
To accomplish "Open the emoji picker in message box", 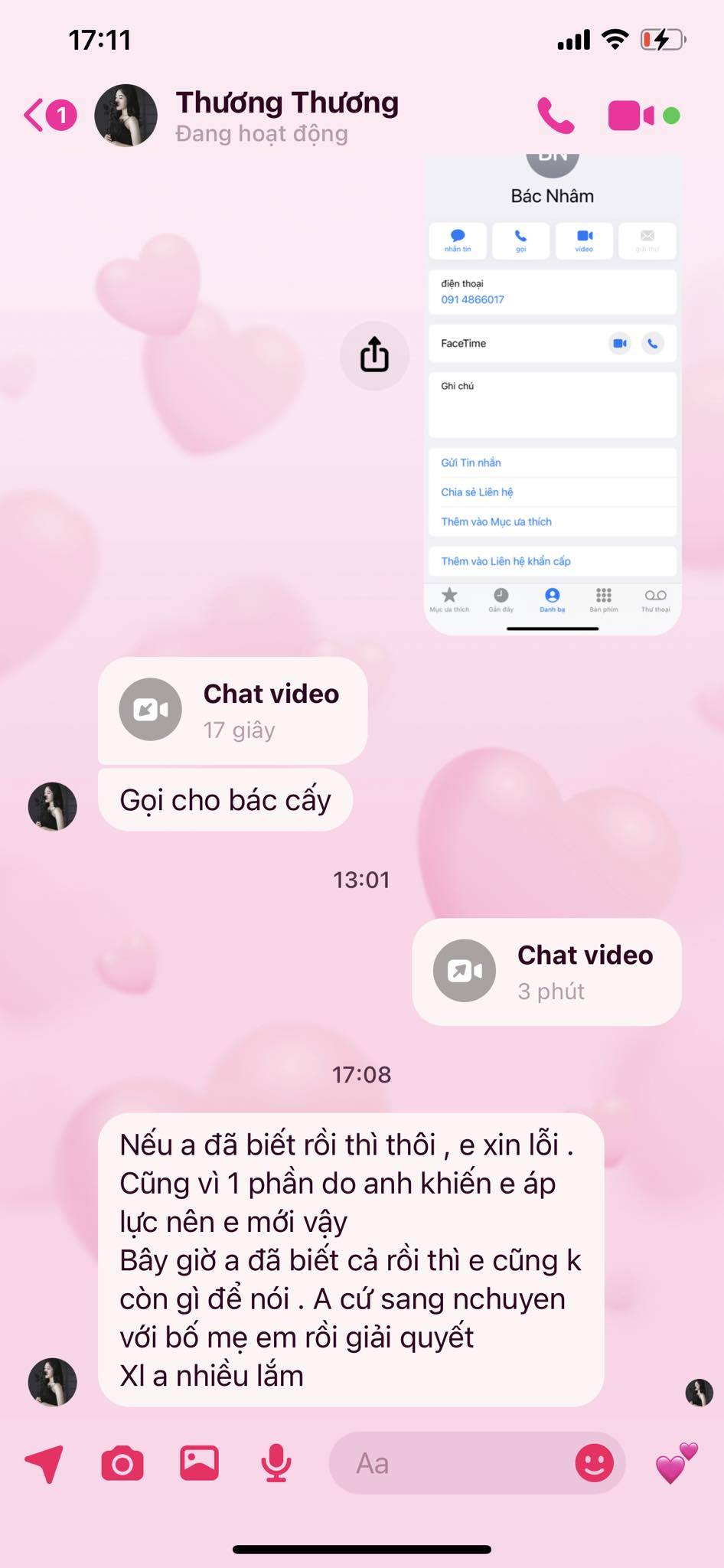I will click(x=594, y=1463).
